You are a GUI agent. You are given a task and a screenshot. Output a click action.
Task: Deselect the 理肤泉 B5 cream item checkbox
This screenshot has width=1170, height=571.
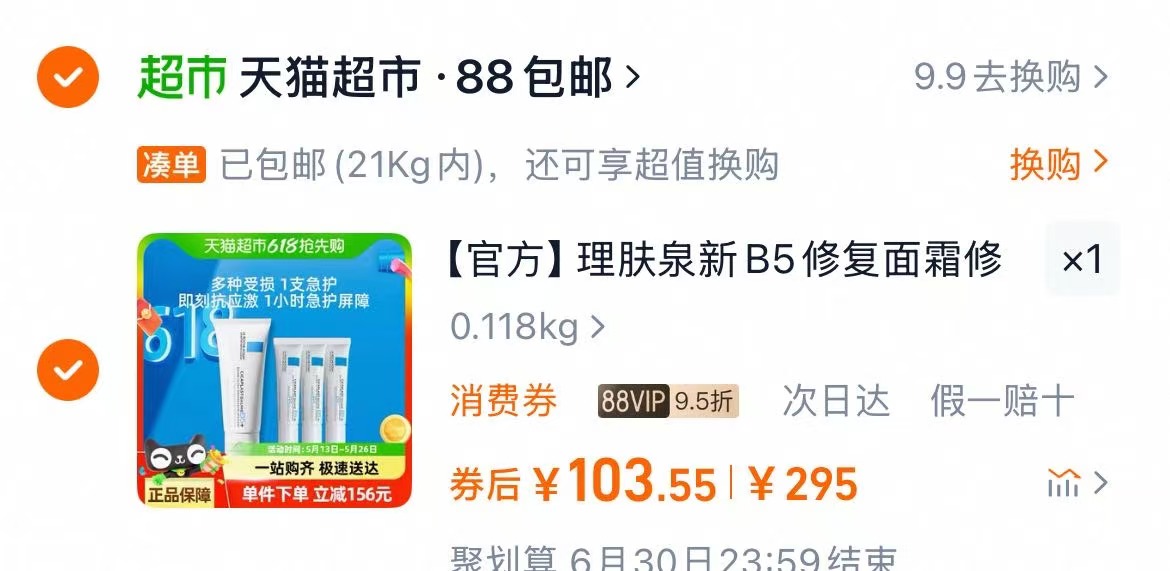click(67, 370)
